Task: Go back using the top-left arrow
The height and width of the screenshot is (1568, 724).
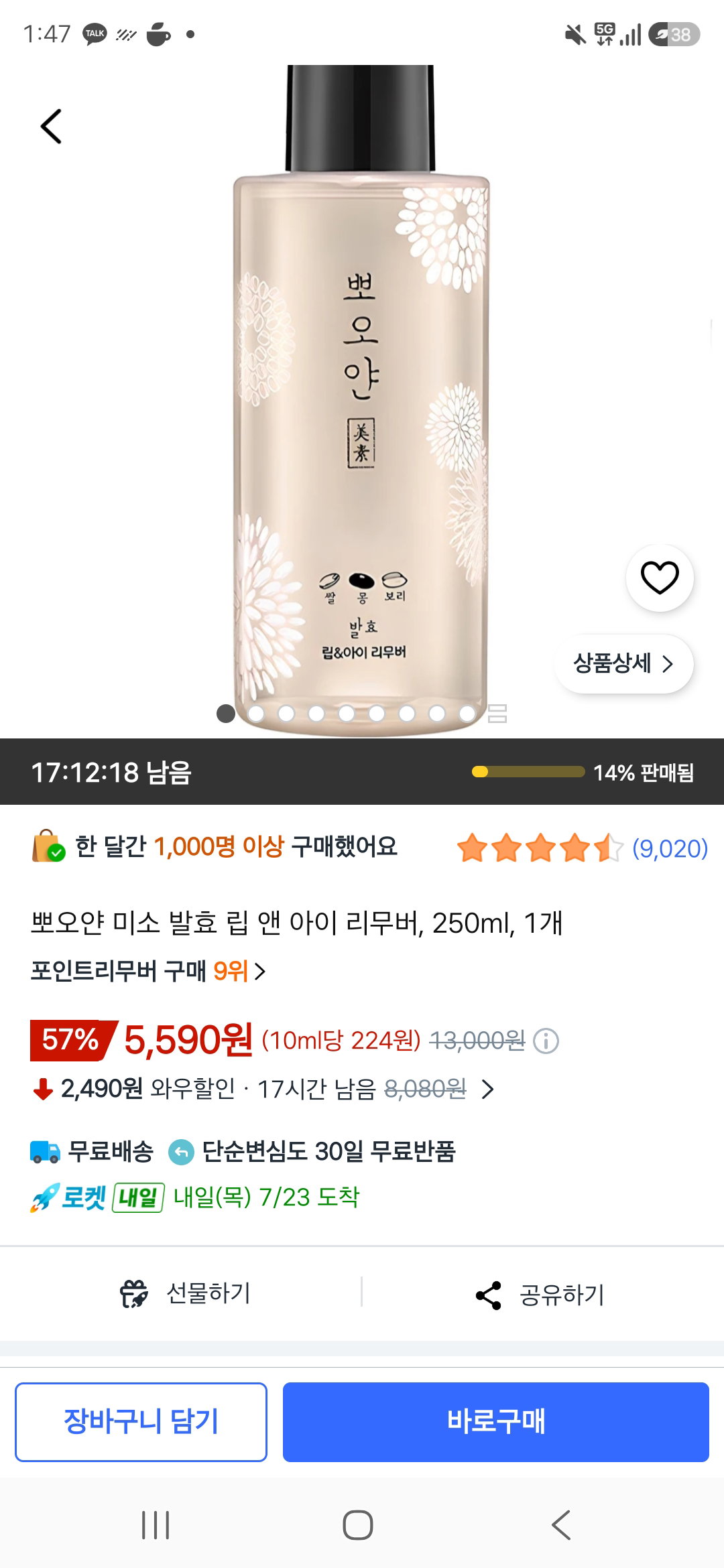Action: 51,126
